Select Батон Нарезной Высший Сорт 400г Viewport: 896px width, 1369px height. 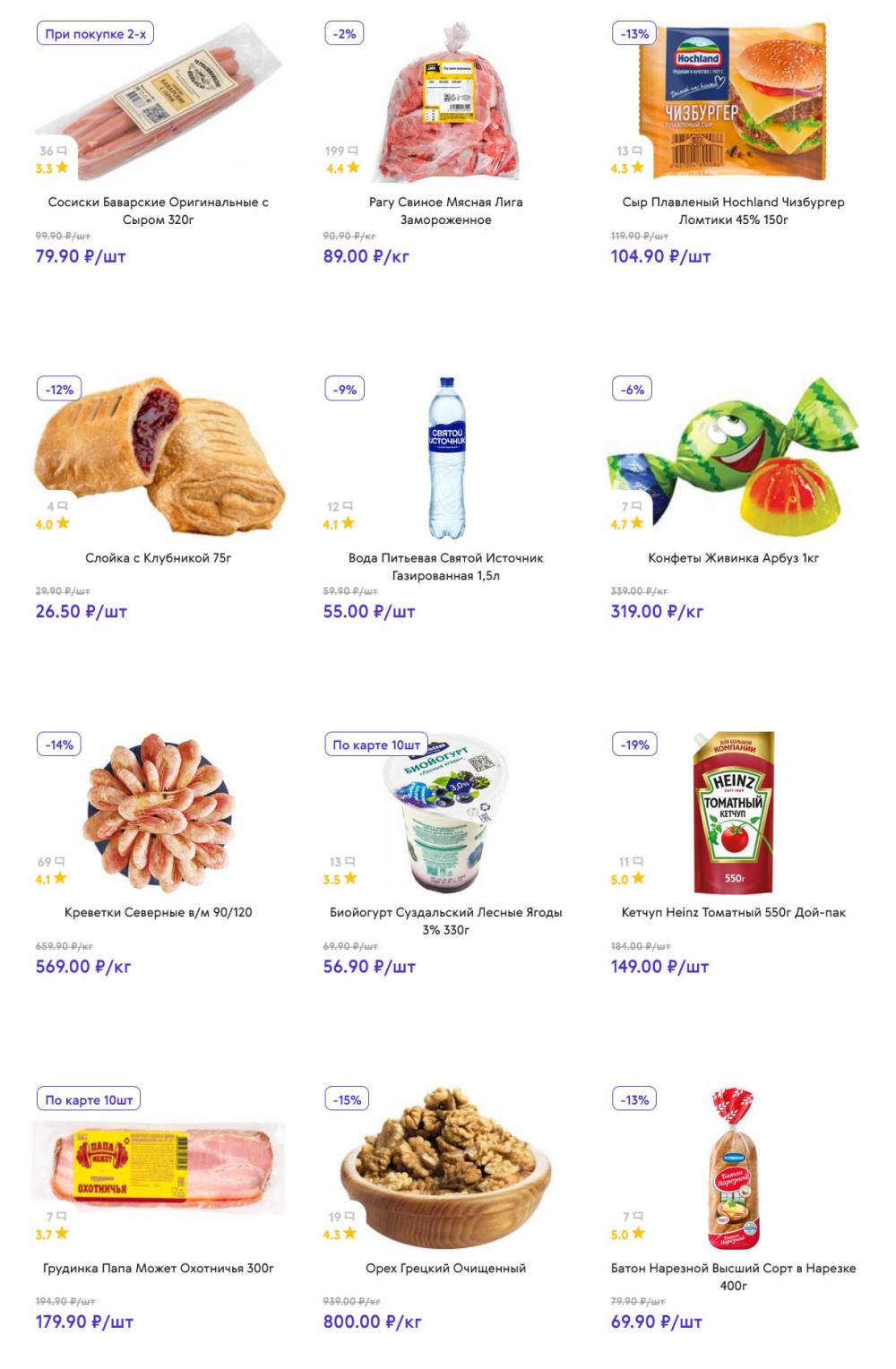[733, 1276]
